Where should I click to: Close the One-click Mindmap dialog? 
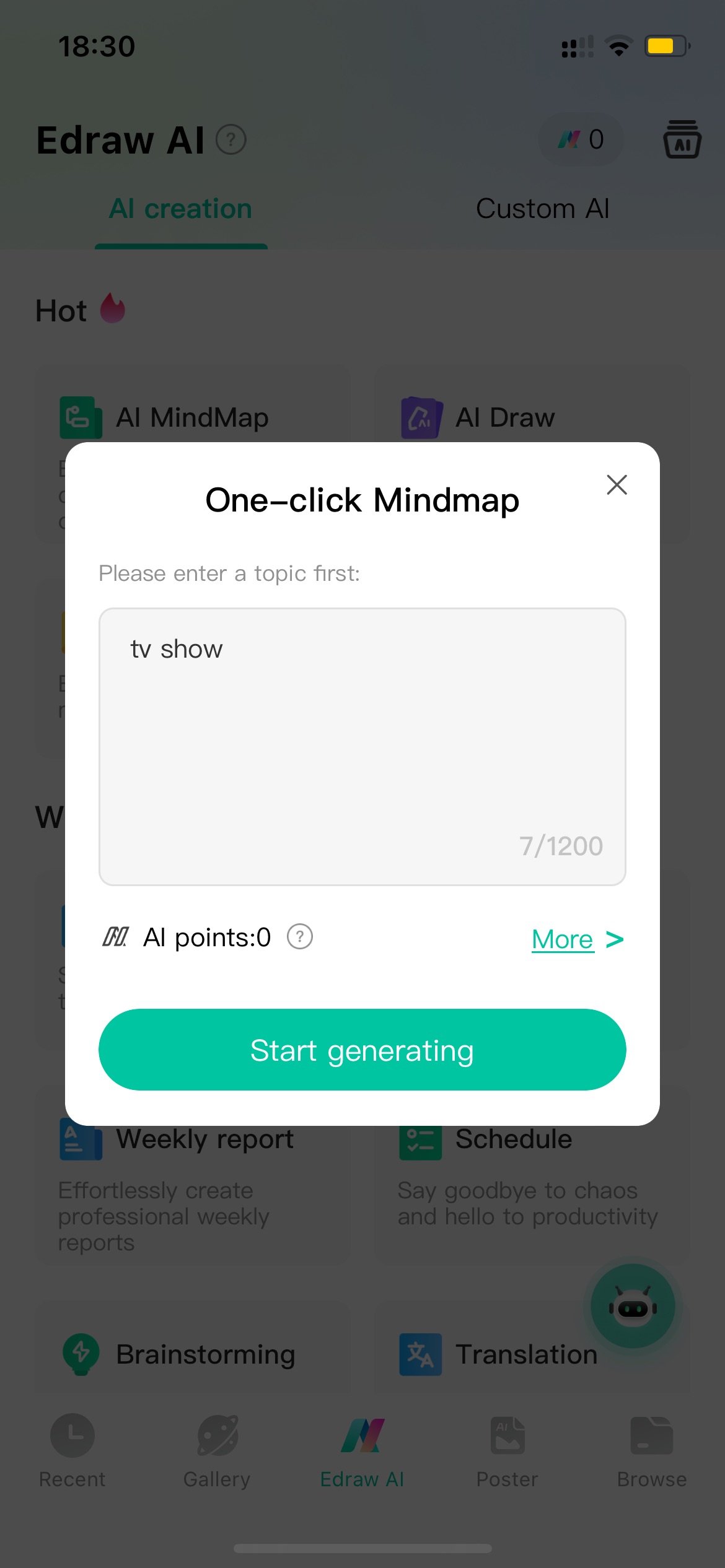tap(617, 485)
